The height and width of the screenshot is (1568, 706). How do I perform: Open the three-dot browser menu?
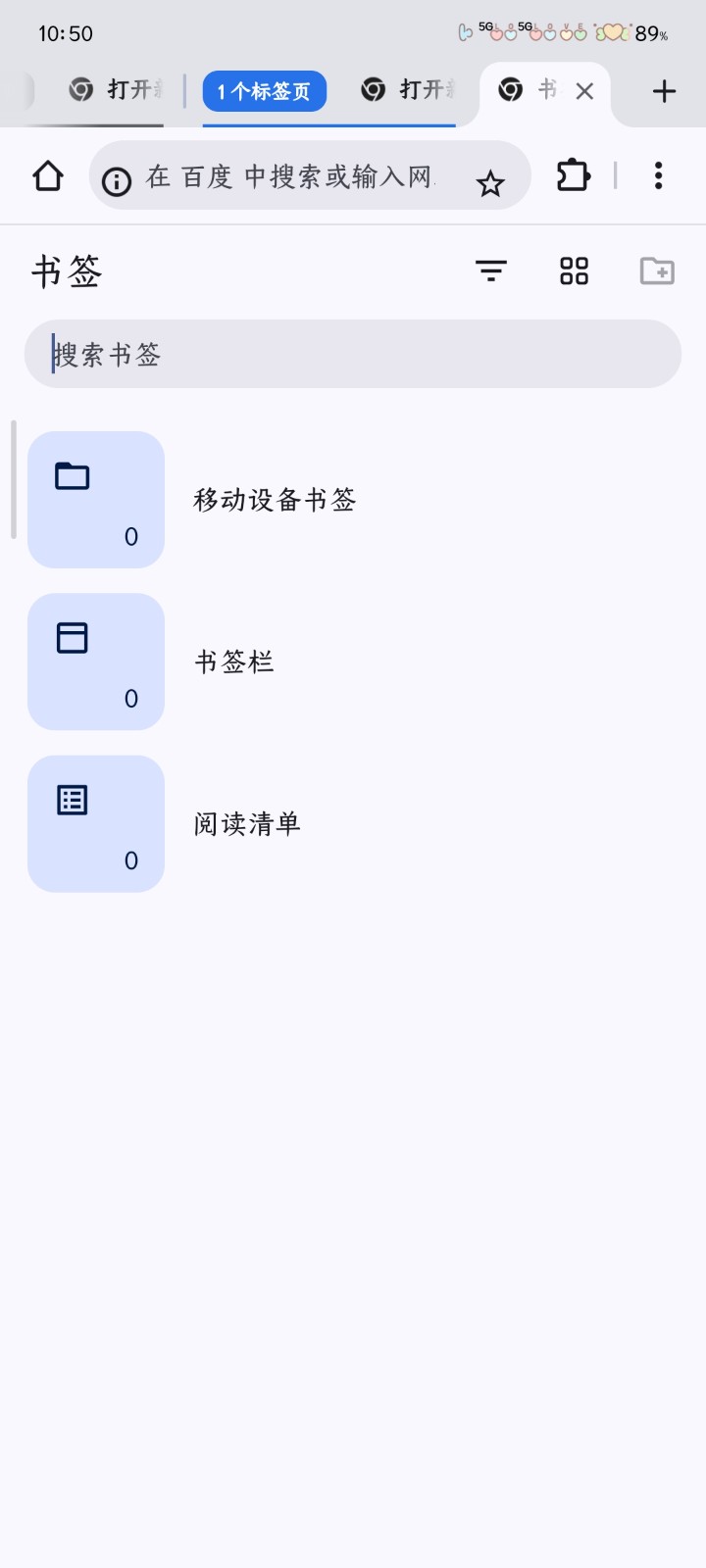coord(658,175)
